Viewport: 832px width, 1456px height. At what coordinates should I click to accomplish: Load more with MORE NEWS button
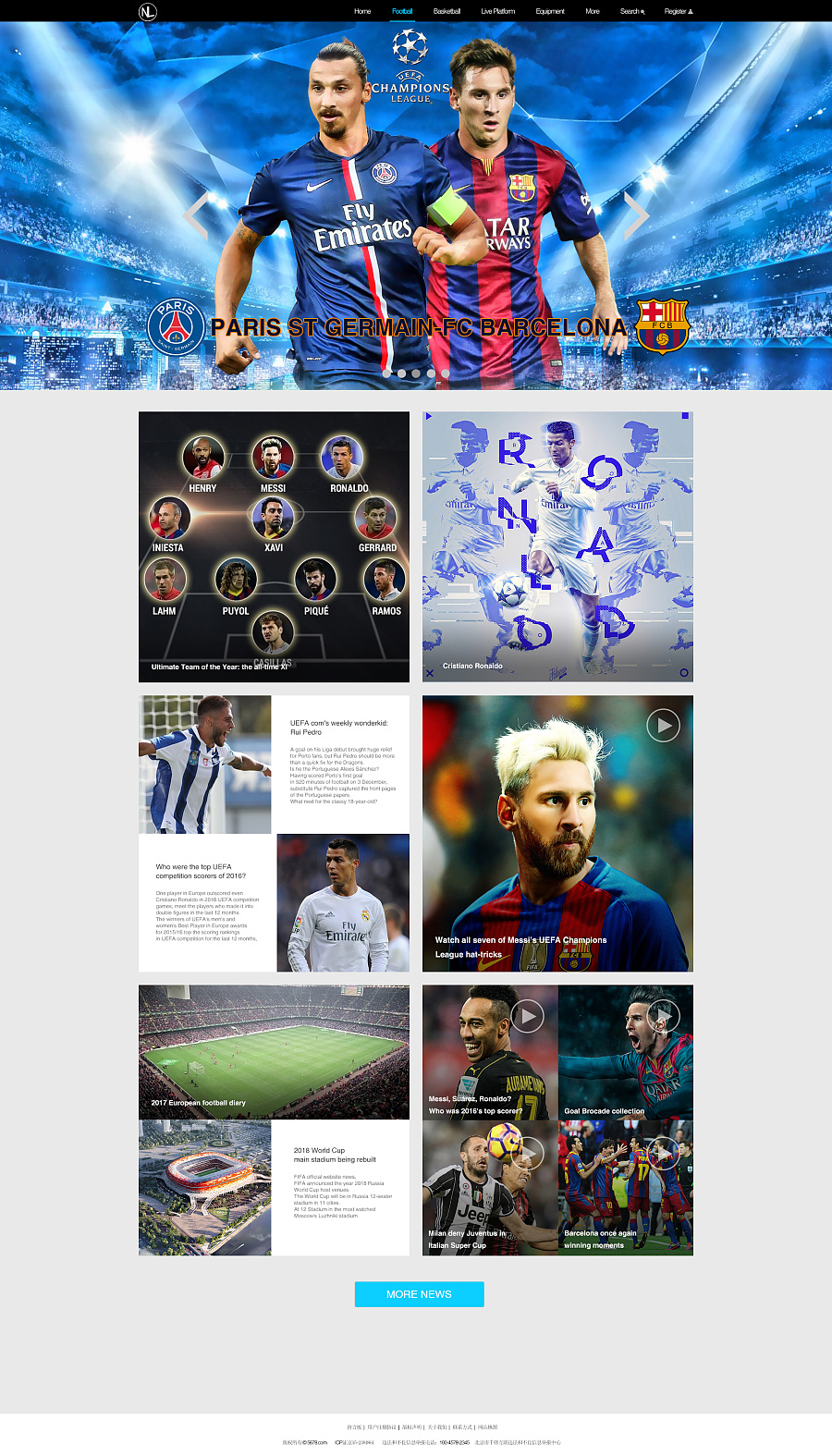point(419,1293)
